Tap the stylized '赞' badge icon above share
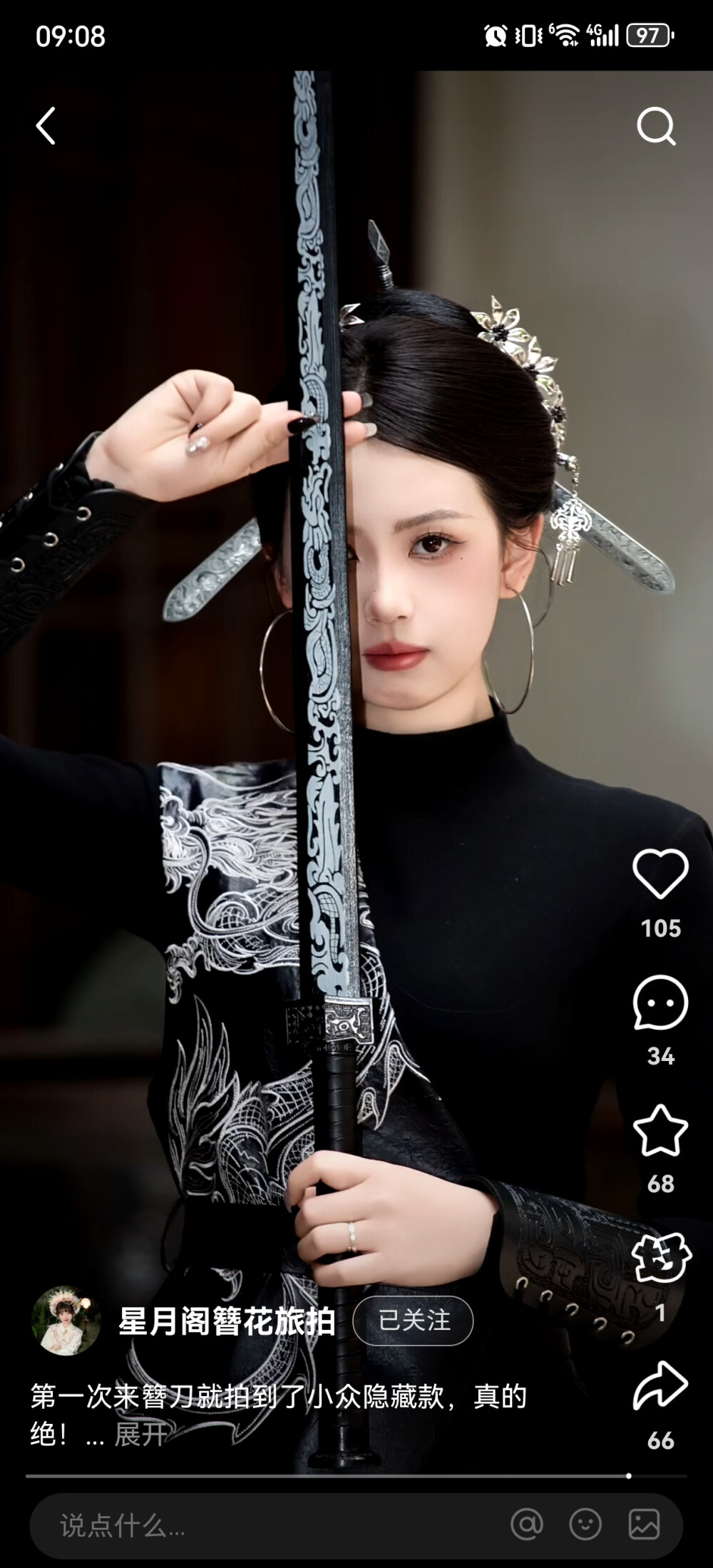The image size is (713, 1568). [x=662, y=1255]
